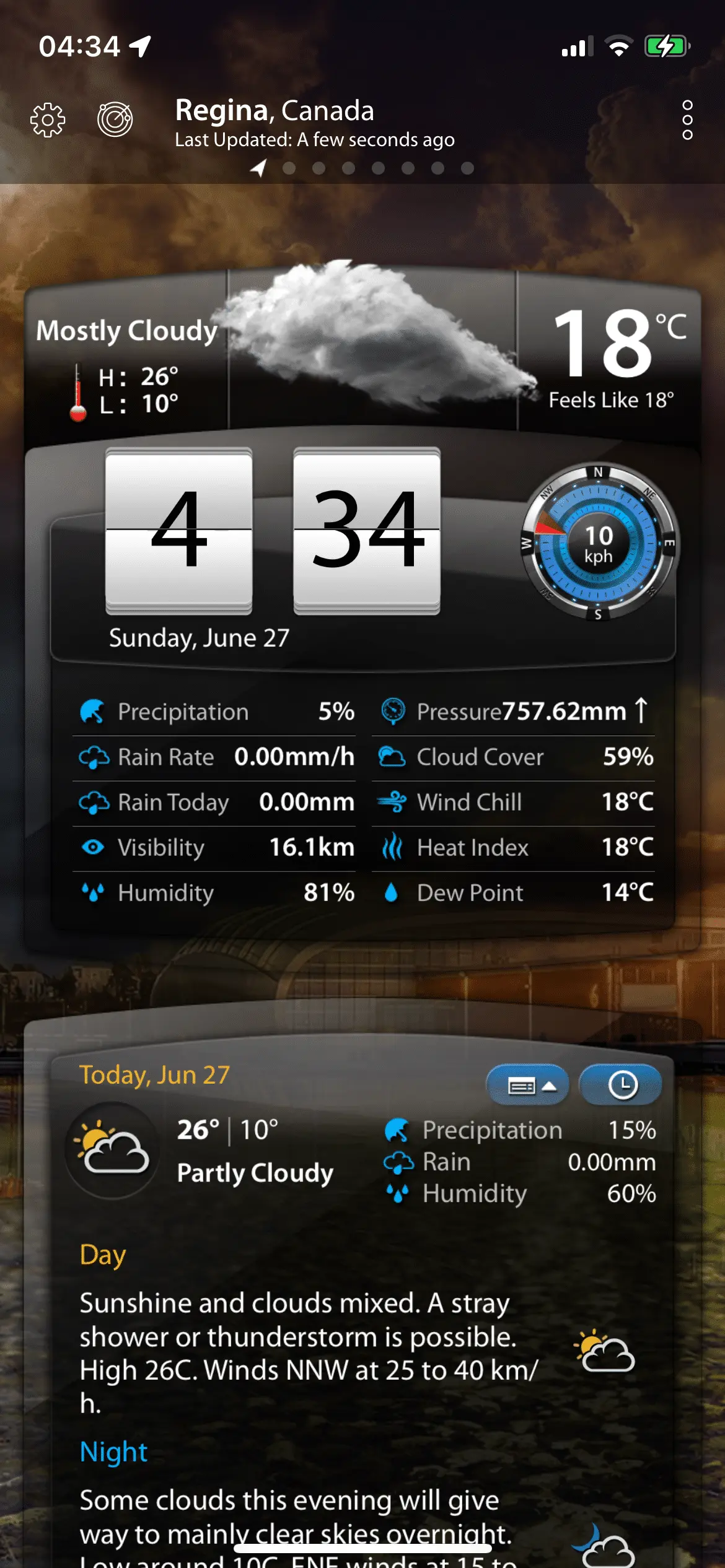The width and height of the screenshot is (725, 1568).
Task: Open the settings gear
Action: [x=50, y=119]
